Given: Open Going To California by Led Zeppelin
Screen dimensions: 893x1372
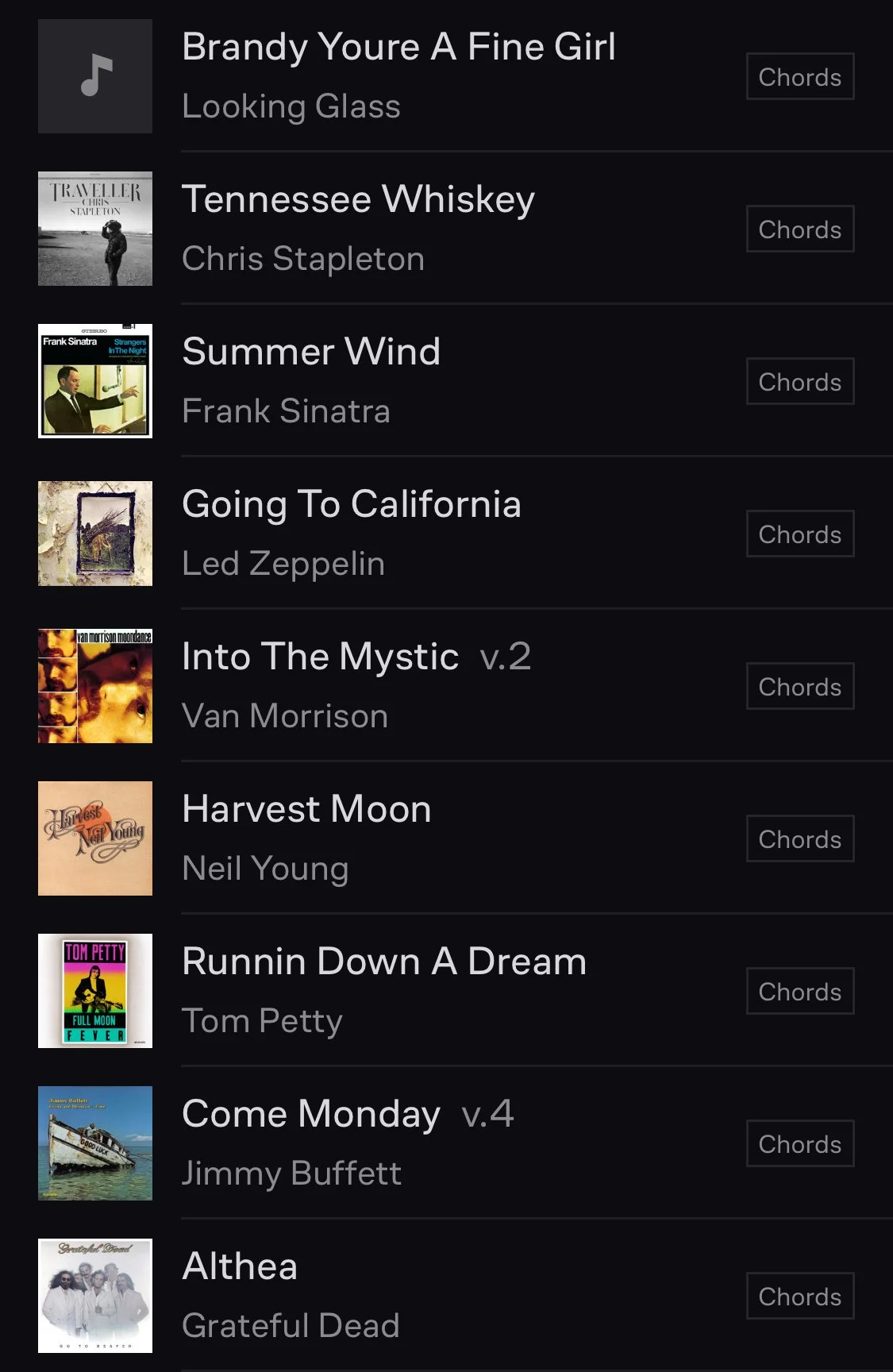Looking at the screenshot, I should (x=351, y=505).
